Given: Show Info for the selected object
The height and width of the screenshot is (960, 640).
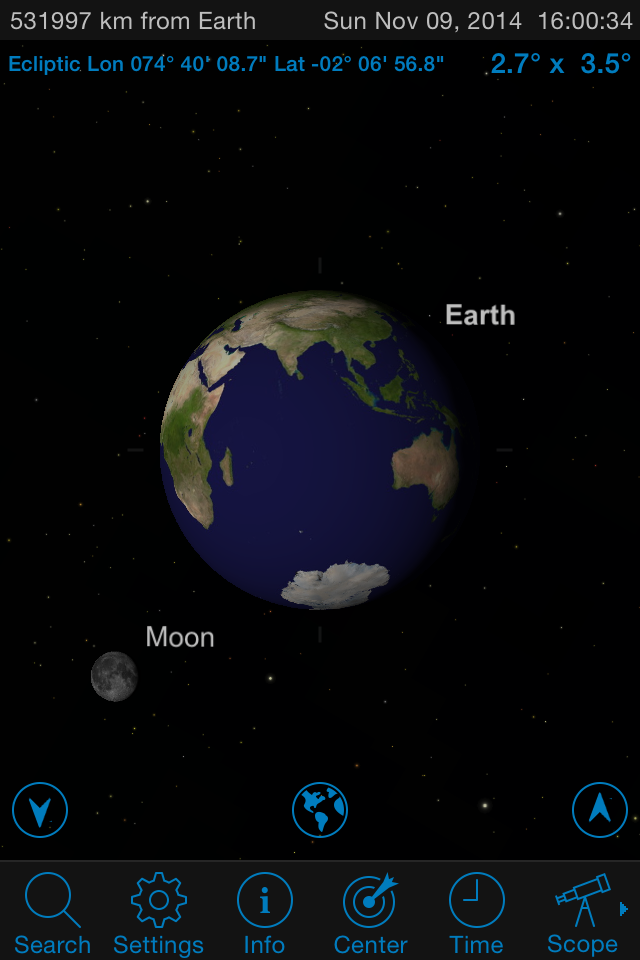Looking at the screenshot, I should (264, 912).
